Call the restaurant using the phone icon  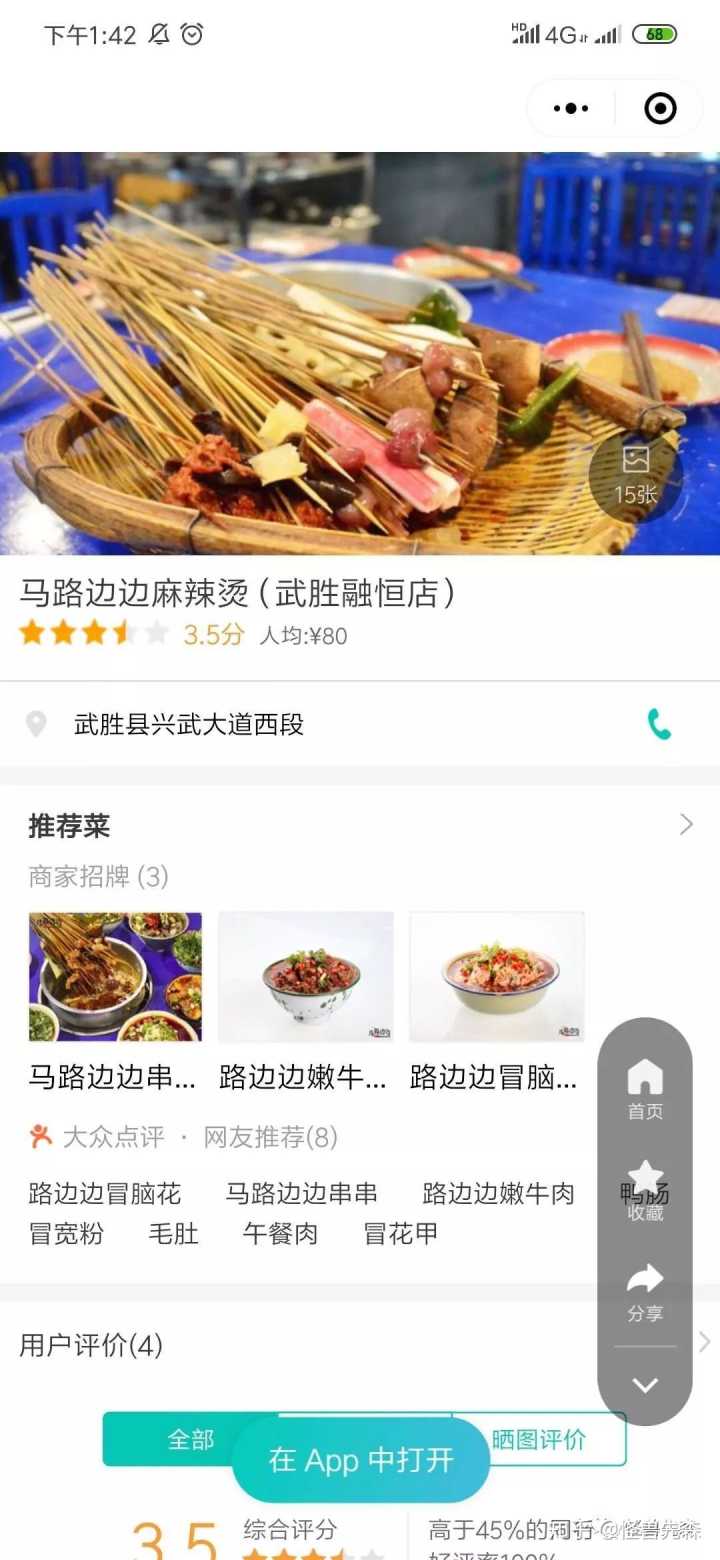tap(659, 724)
